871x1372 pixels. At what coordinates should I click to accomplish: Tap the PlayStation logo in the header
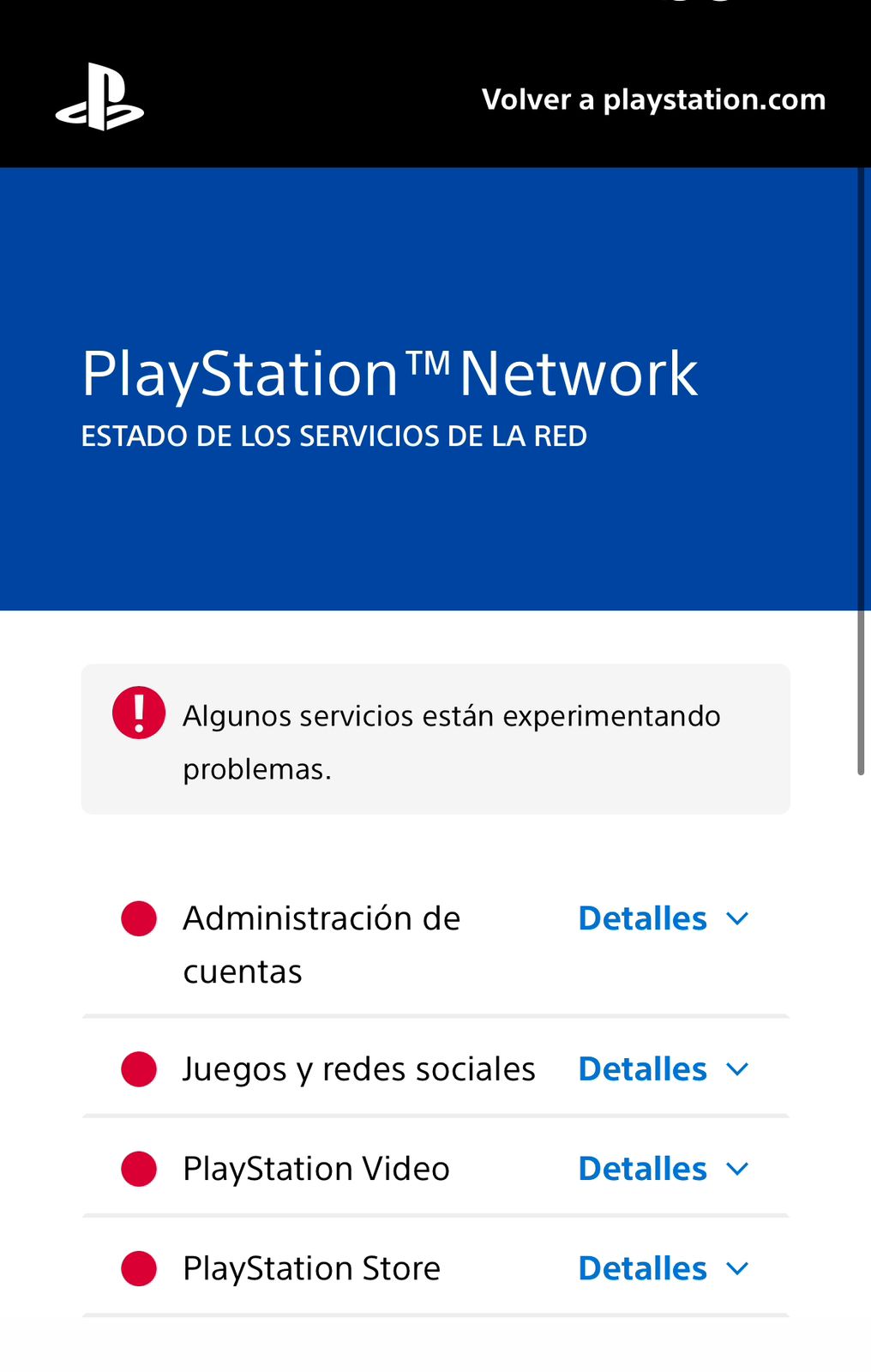tap(99, 99)
